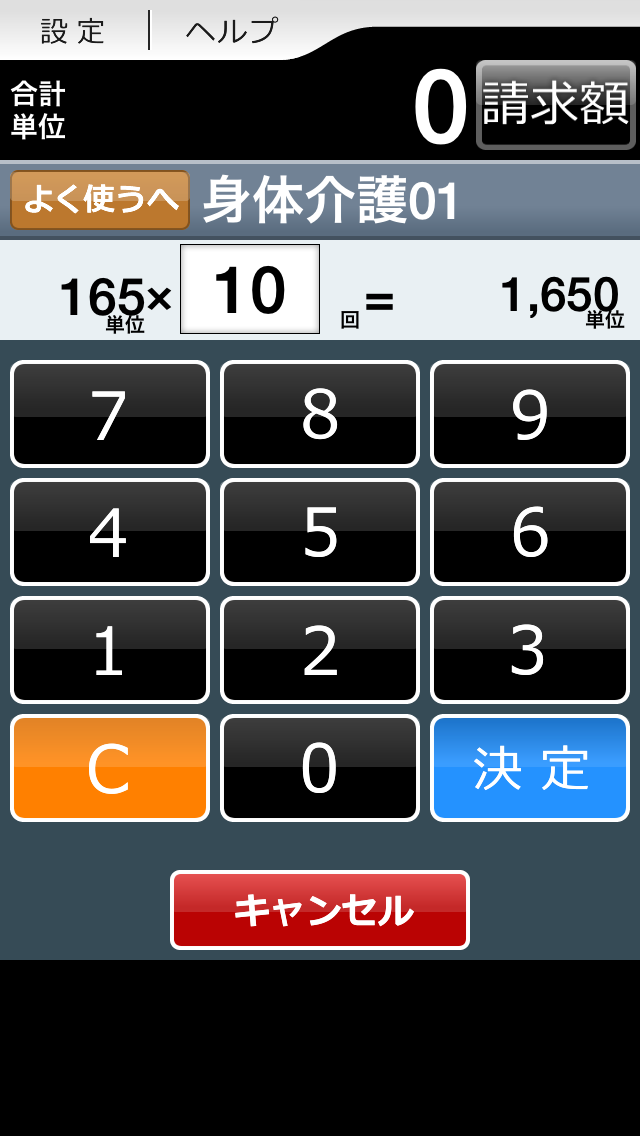Open the 設定 settings menu
The height and width of the screenshot is (1136, 640).
click(x=73, y=31)
